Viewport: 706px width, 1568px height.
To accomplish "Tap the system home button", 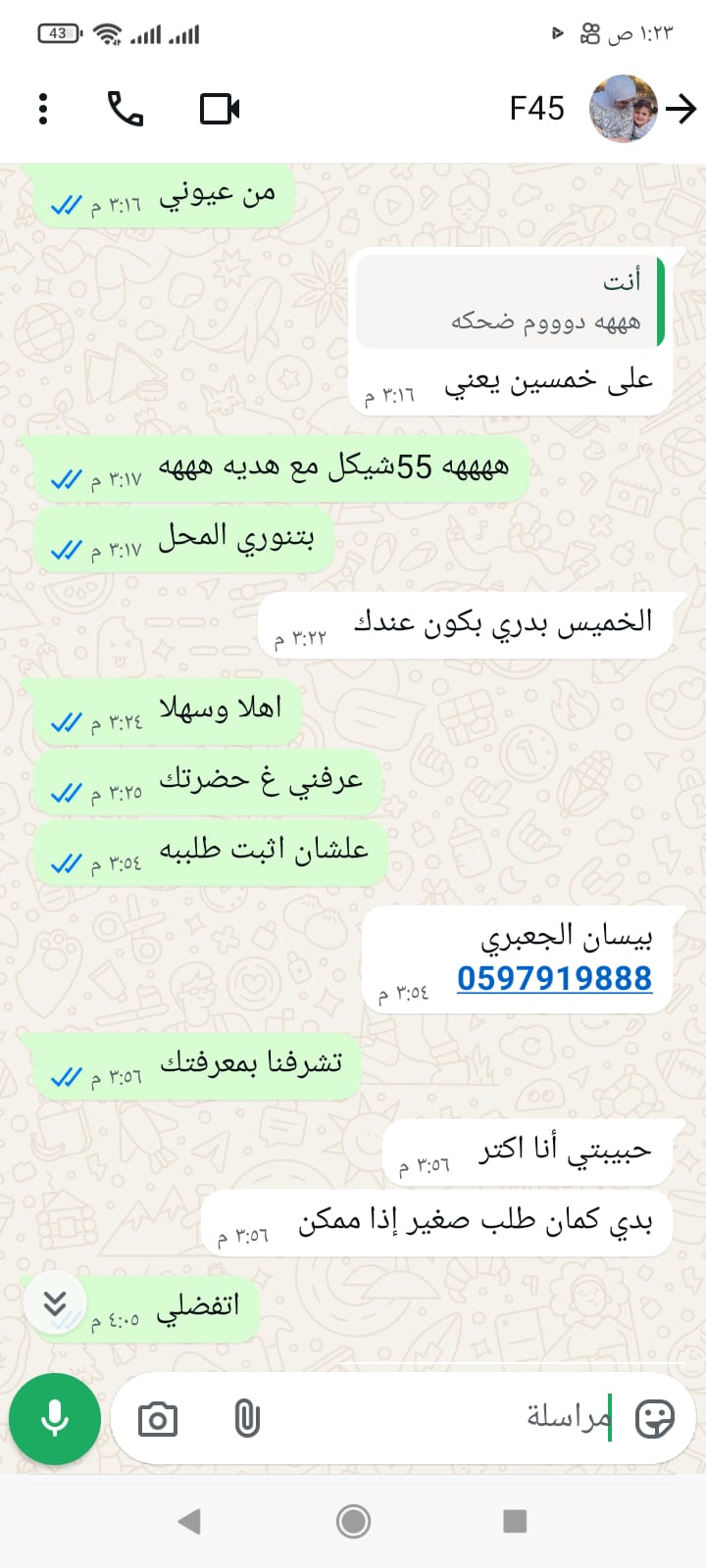I will pos(353,1521).
